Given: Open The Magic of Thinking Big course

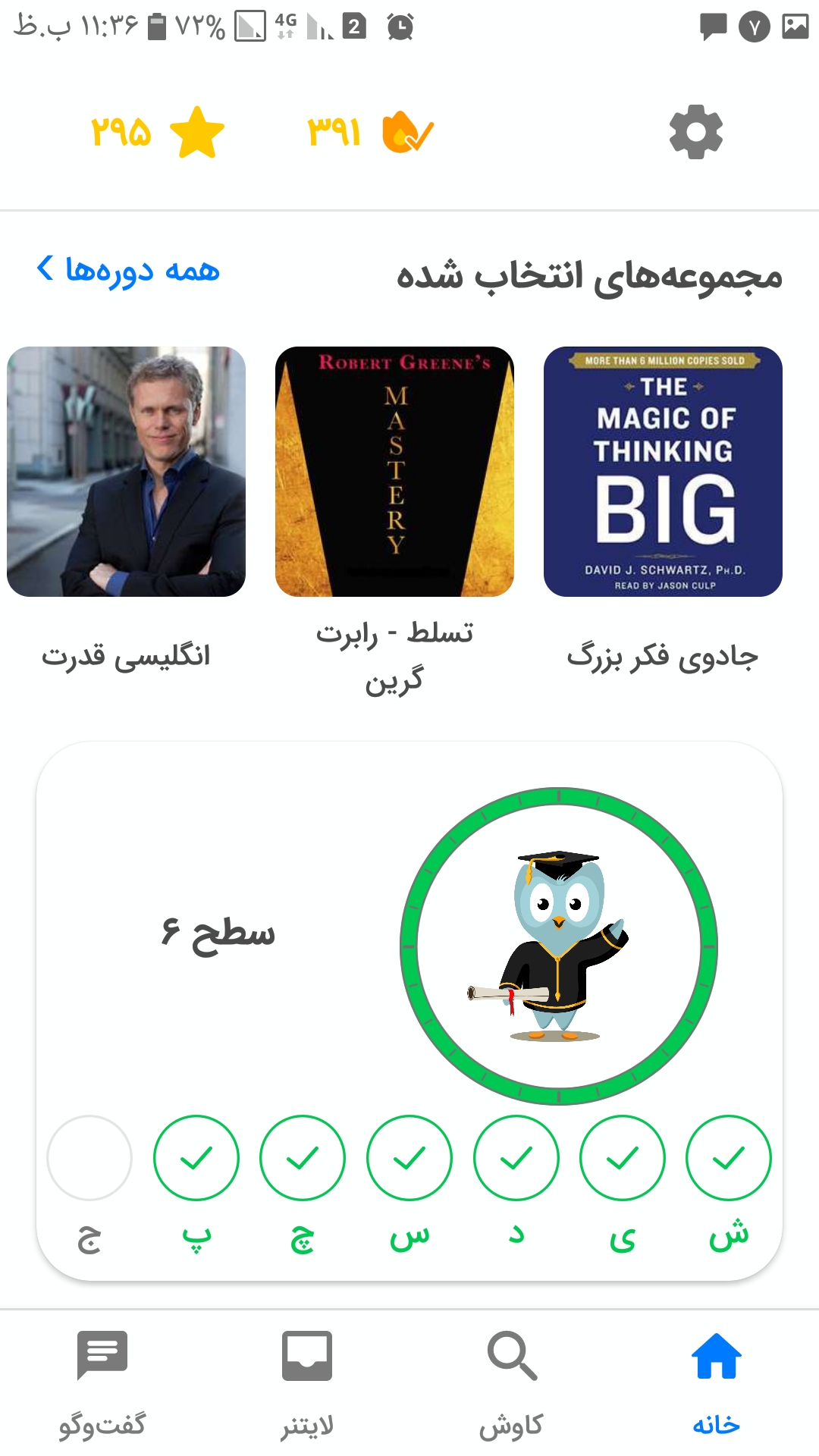Looking at the screenshot, I should tap(663, 472).
